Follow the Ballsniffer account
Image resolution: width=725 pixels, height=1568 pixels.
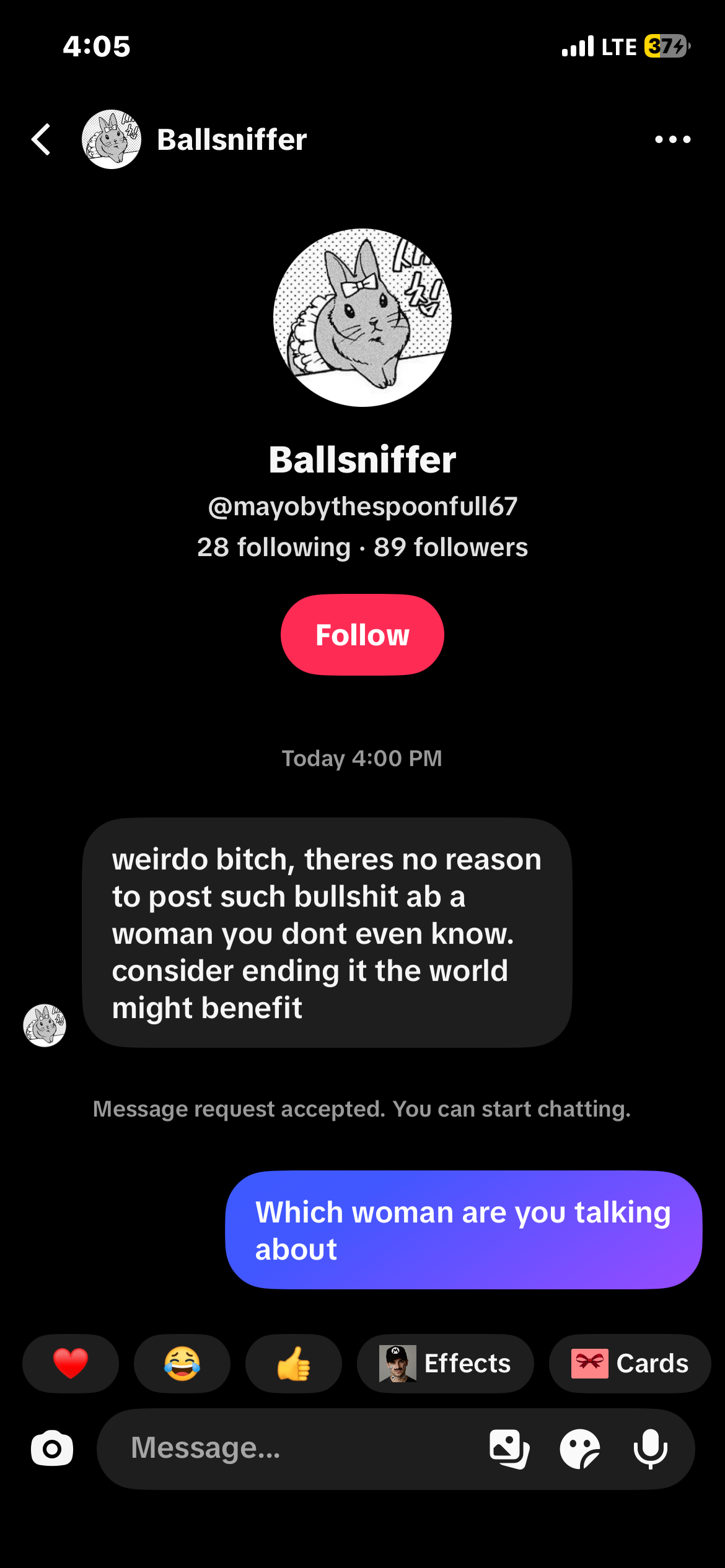[x=362, y=635]
